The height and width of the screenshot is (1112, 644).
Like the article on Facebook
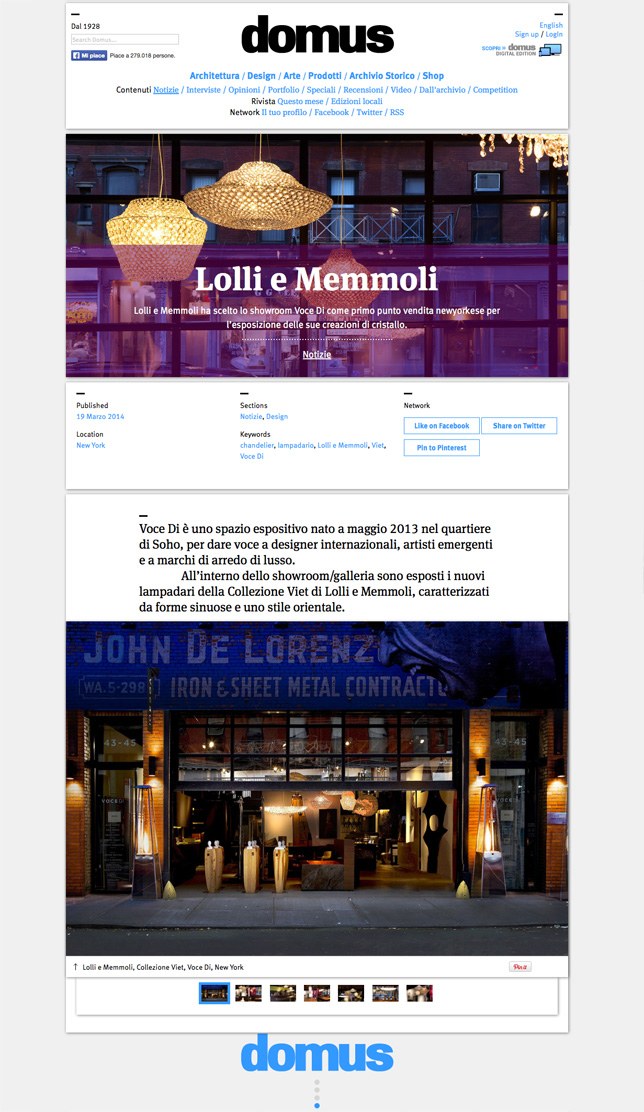[441, 426]
